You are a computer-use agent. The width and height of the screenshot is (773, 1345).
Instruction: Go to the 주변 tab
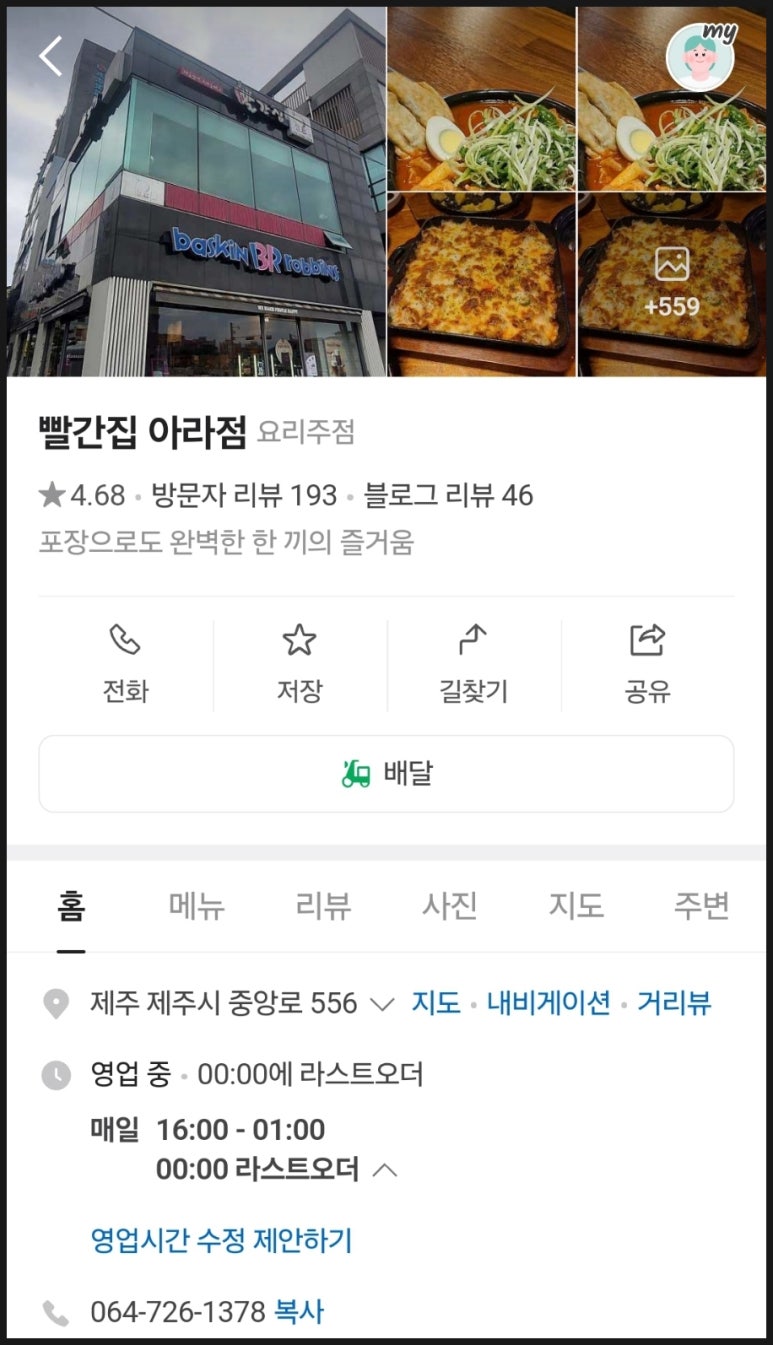point(701,906)
